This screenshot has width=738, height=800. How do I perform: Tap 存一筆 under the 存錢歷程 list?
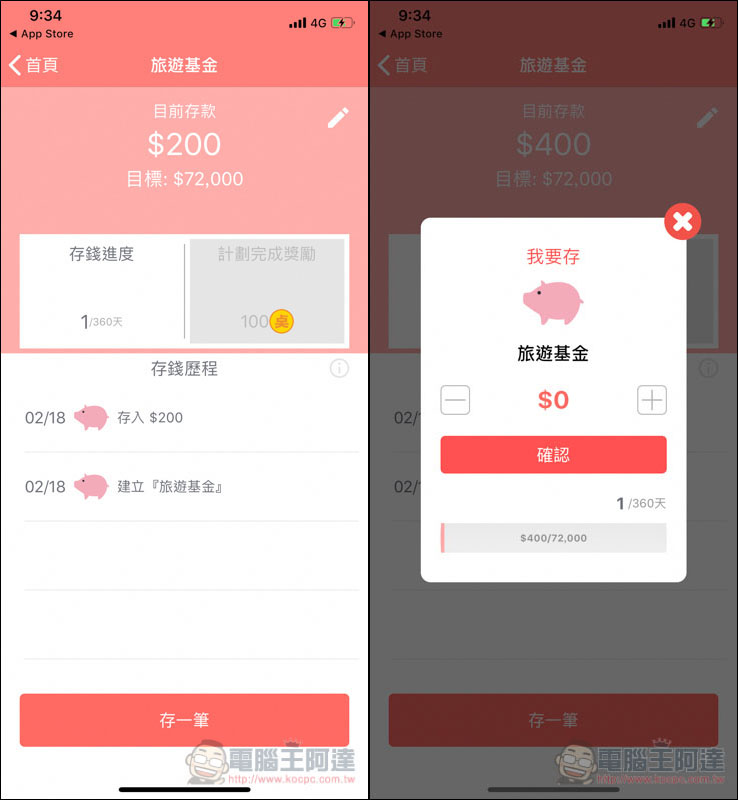[x=184, y=720]
